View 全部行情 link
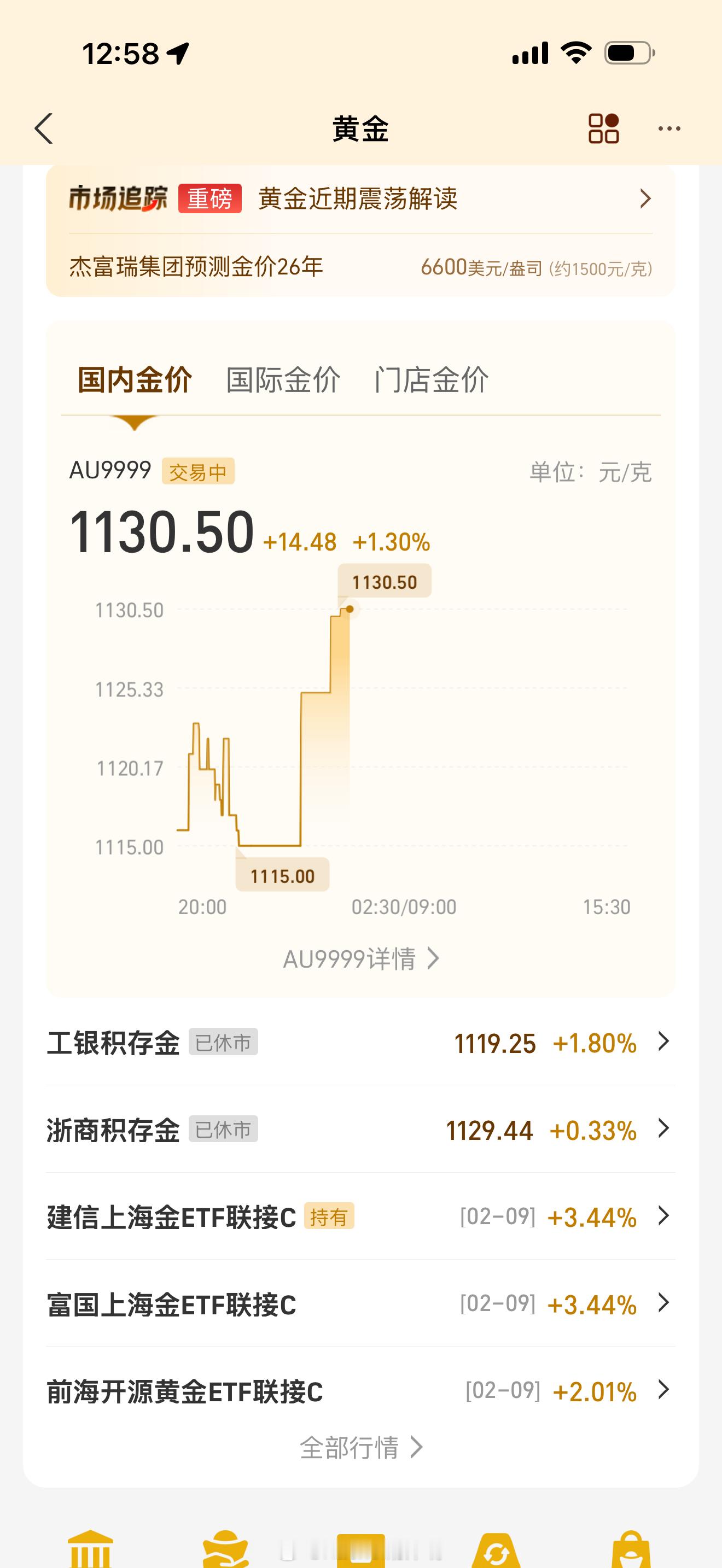The height and width of the screenshot is (1568, 722). [x=360, y=1448]
